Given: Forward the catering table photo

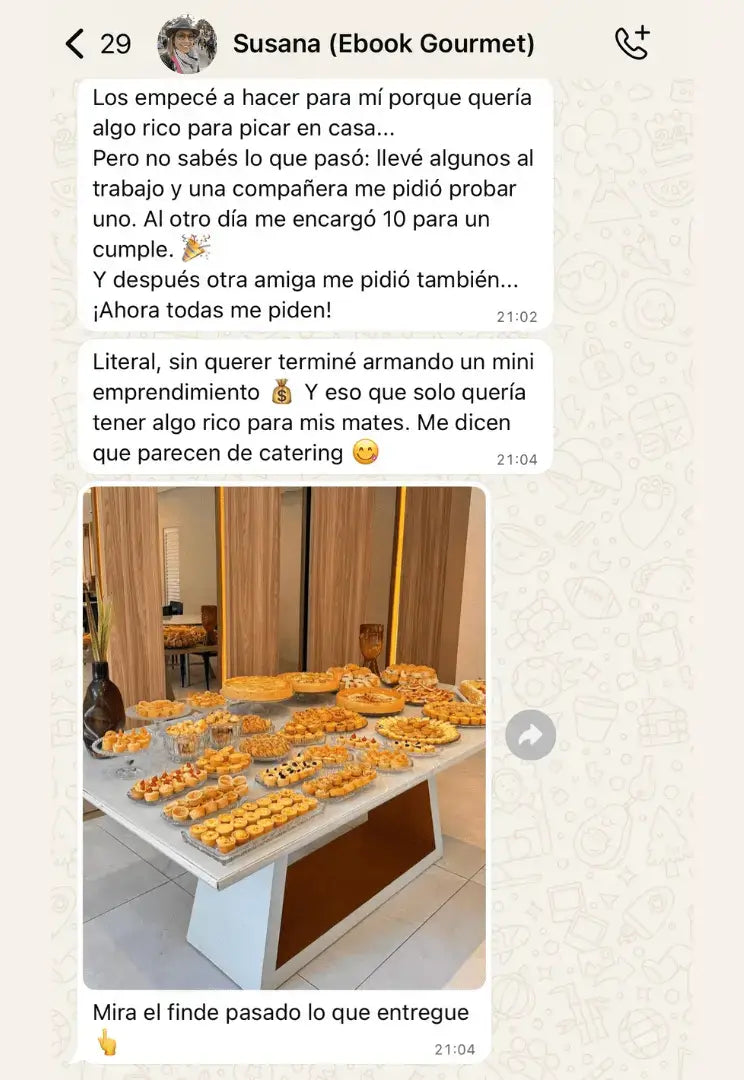Looking at the screenshot, I should (530, 736).
